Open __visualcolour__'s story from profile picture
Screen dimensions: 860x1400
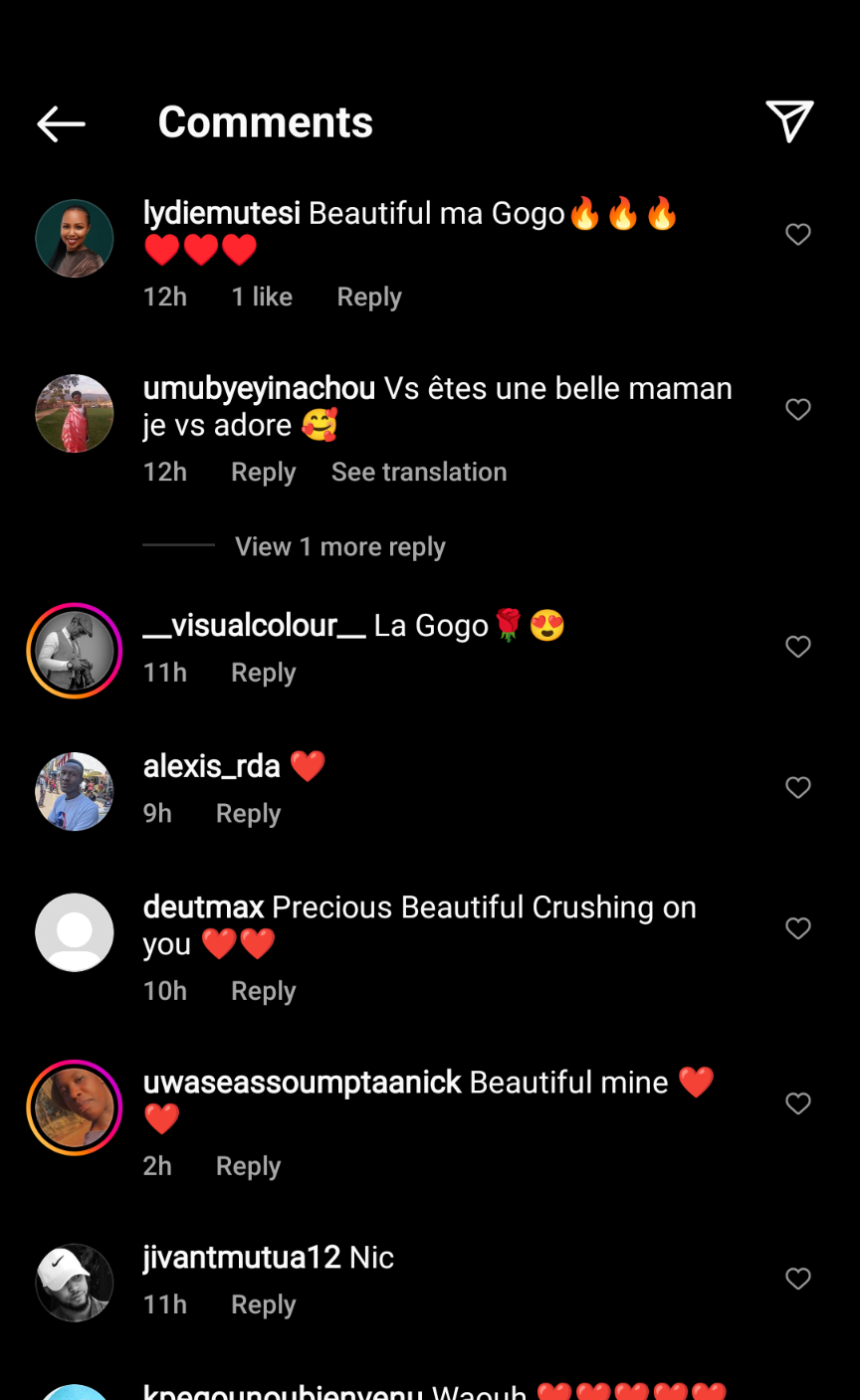[x=75, y=651]
